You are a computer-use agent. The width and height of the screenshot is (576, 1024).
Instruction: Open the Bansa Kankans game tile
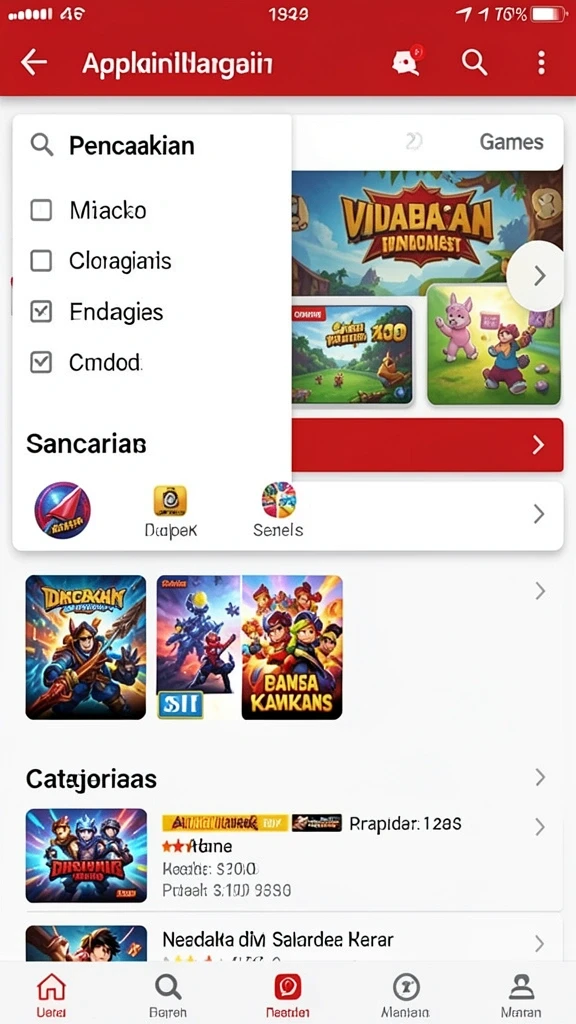pyautogui.click(x=292, y=647)
